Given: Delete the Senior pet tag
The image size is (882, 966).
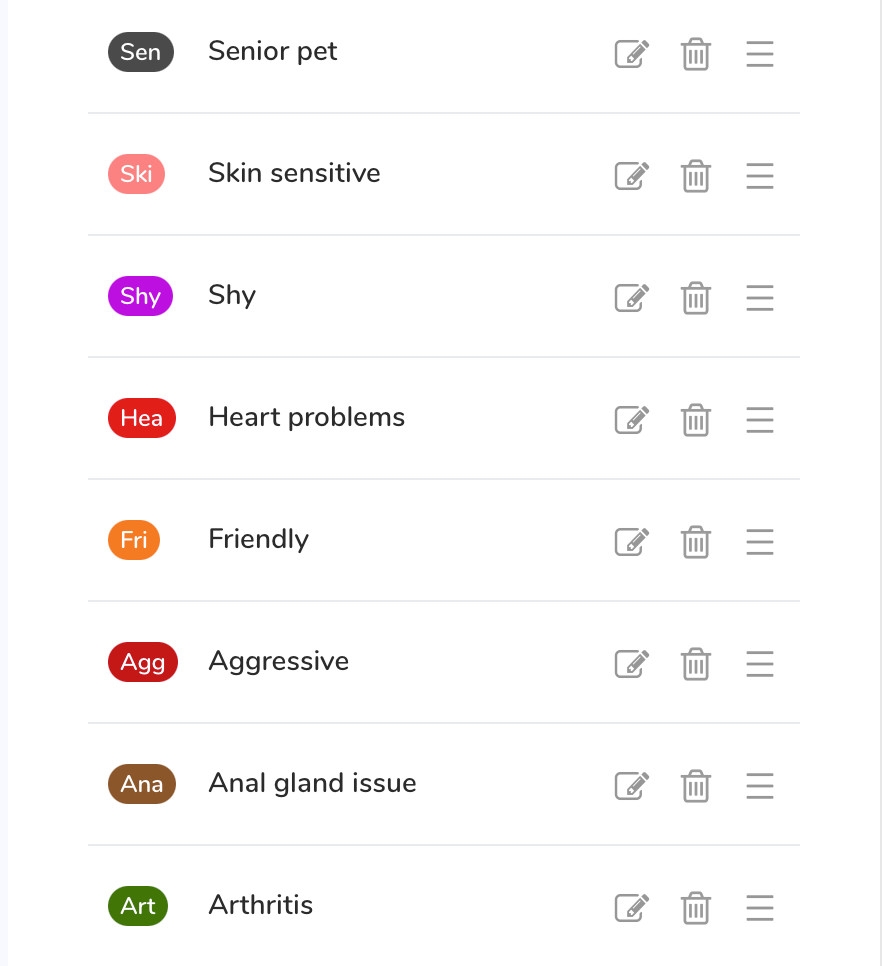Looking at the screenshot, I should click(695, 54).
